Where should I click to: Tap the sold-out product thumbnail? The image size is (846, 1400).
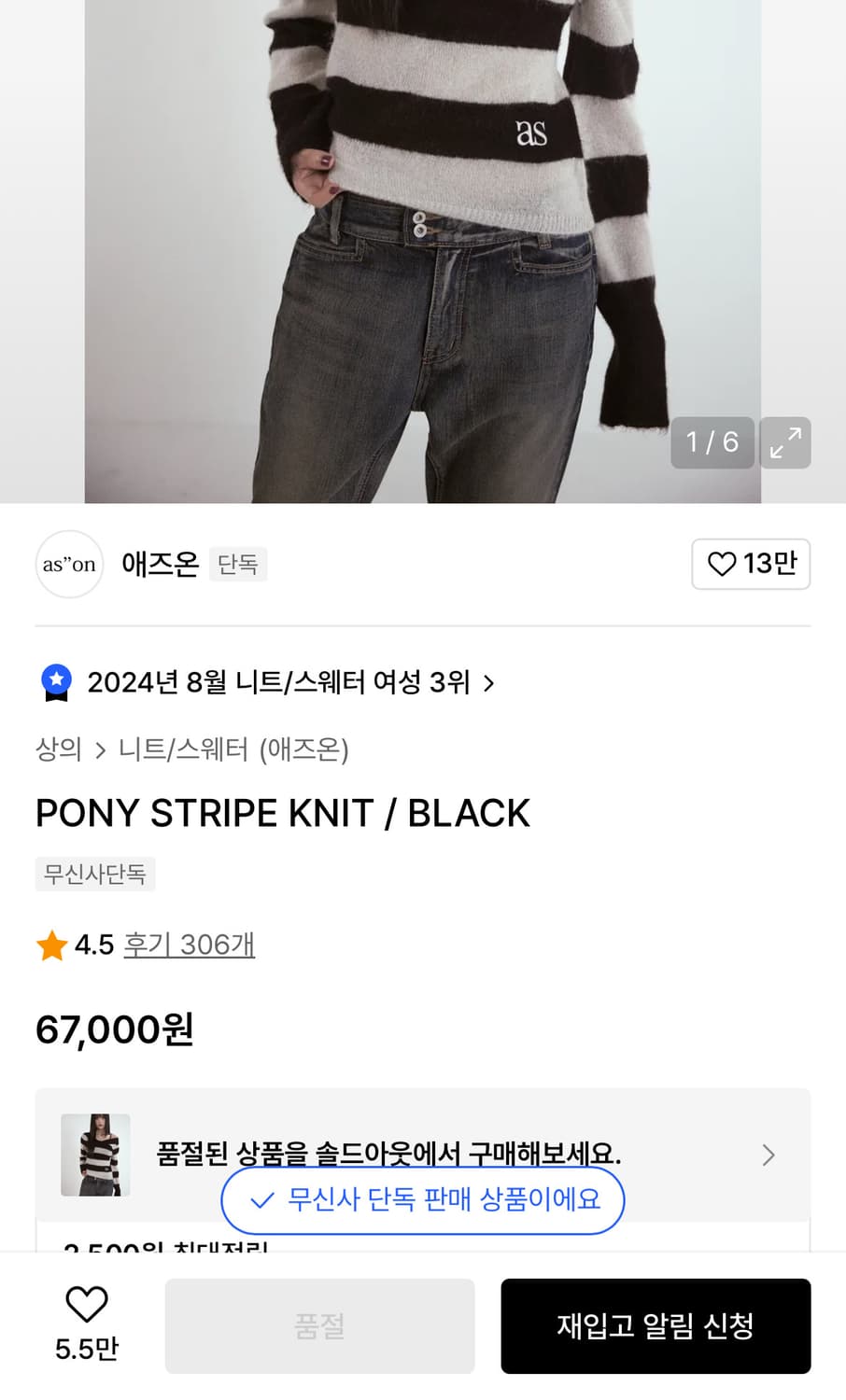94,1155
